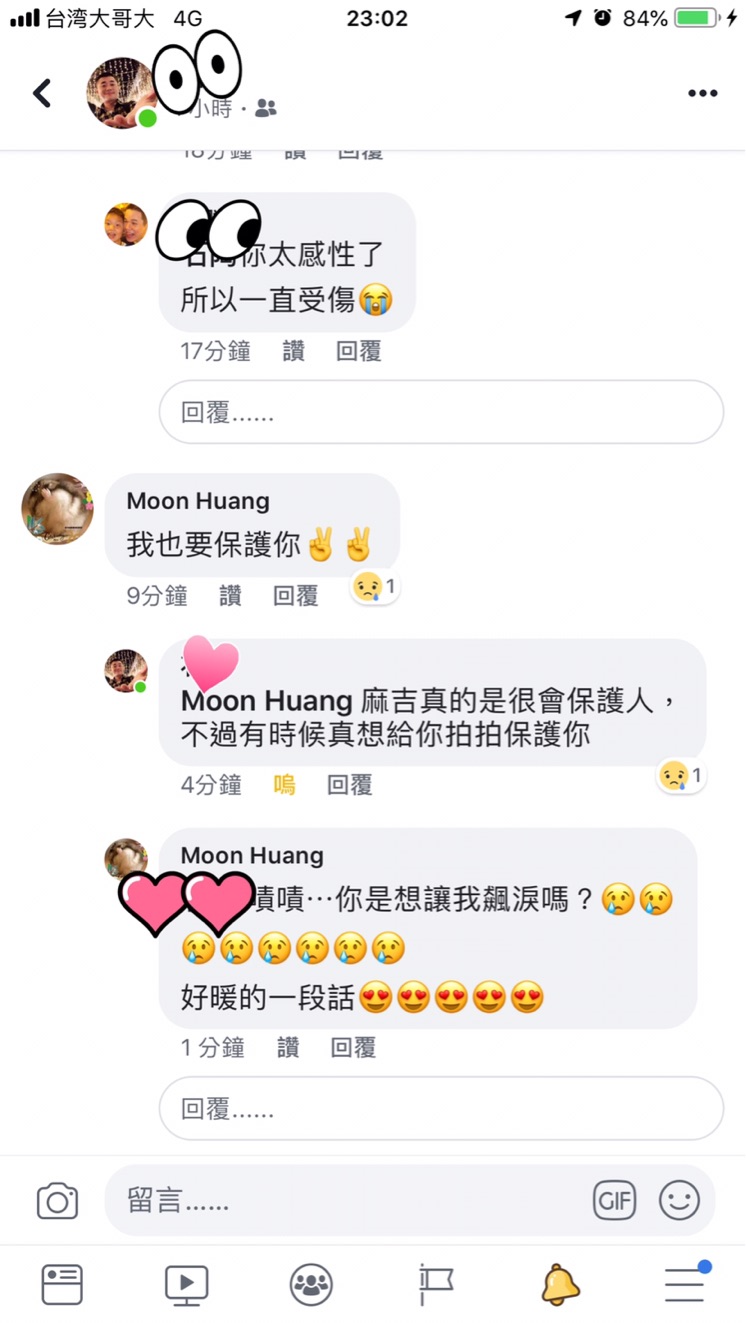The image size is (746, 1323).
Task: Insert a GIF into the comment
Action: [614, 1200]
